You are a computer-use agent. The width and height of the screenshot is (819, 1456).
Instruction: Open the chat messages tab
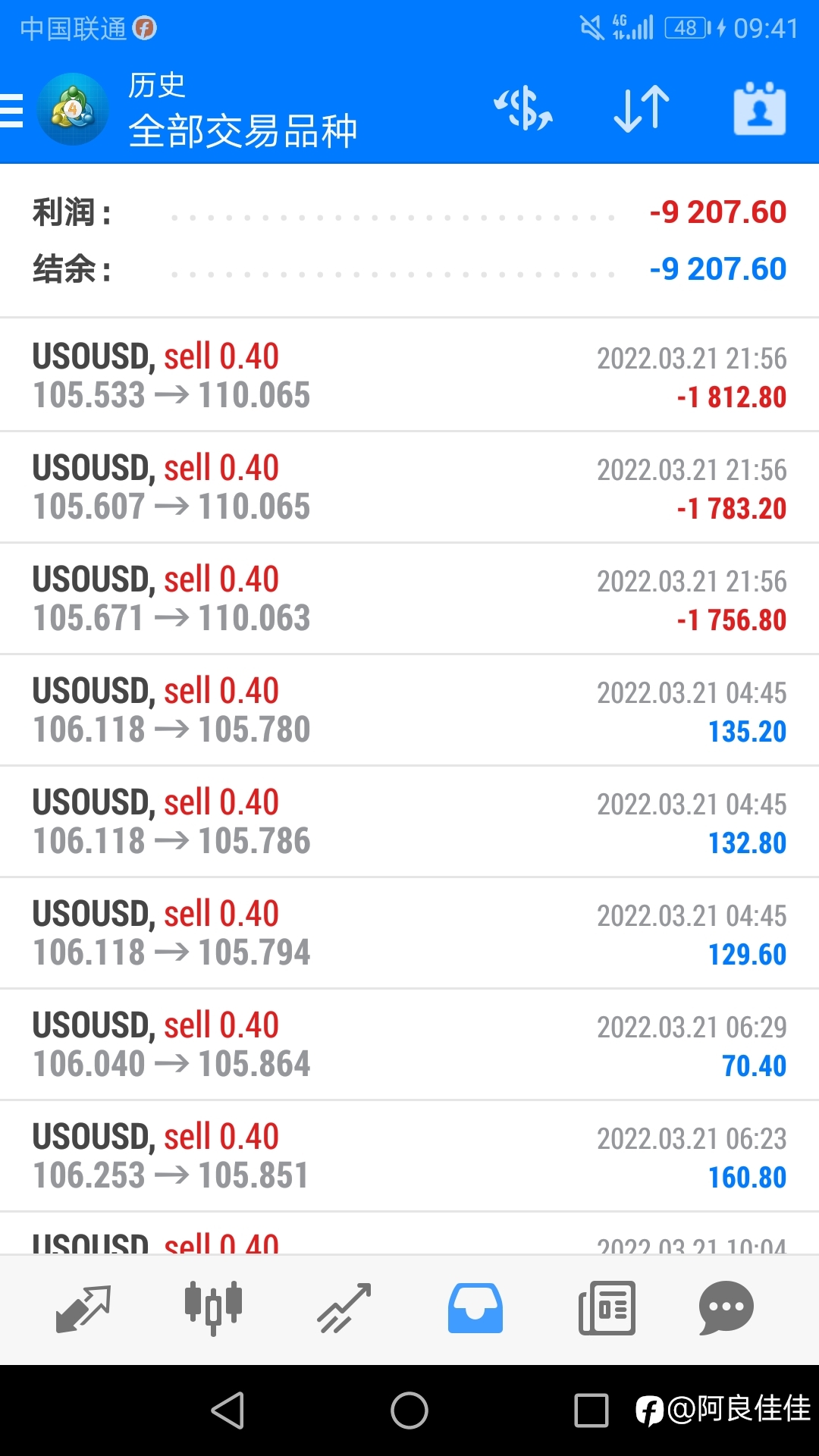click(726, 1308)
